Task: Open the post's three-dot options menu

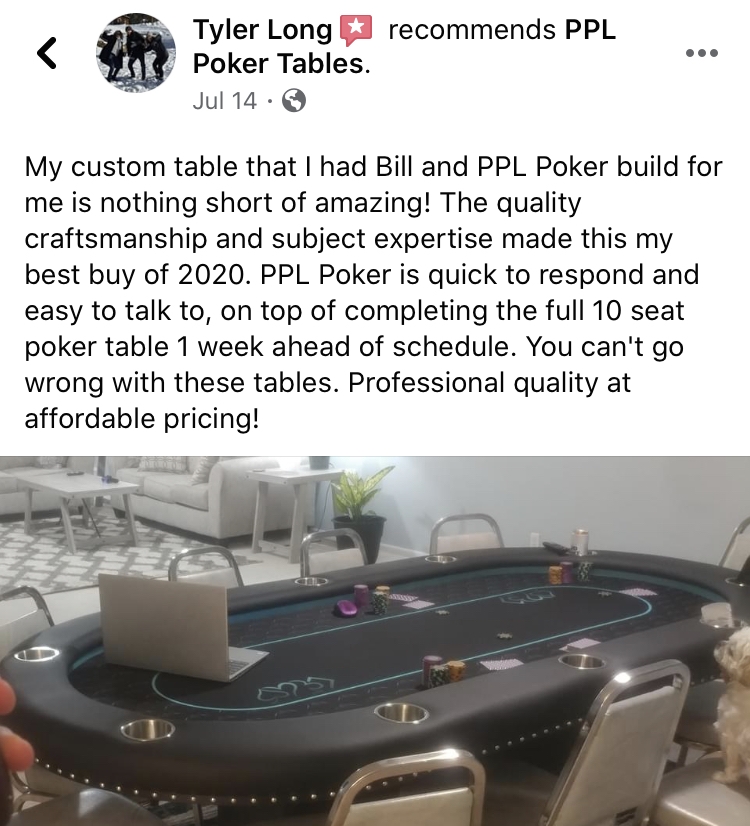Action: point(702,53)
